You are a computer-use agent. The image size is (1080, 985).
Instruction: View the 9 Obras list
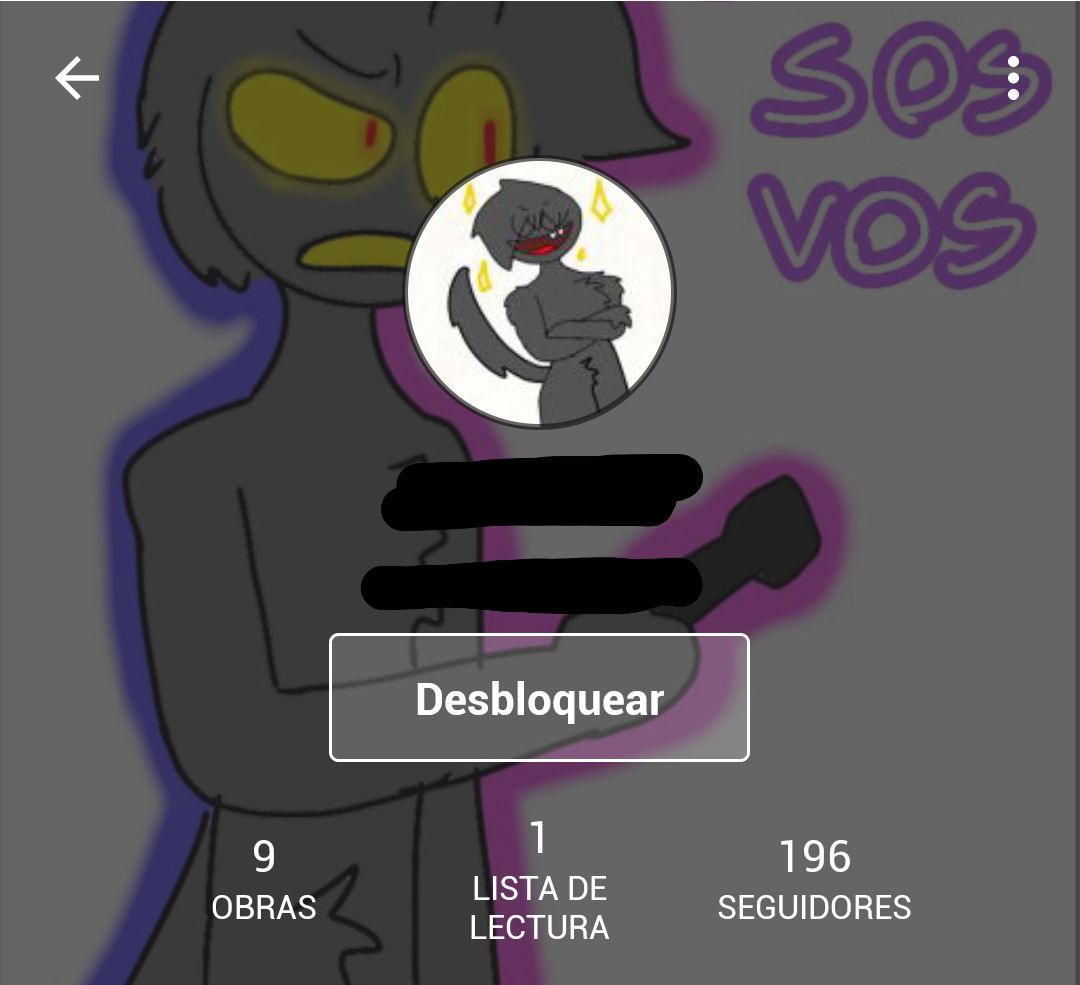[264, 880]
